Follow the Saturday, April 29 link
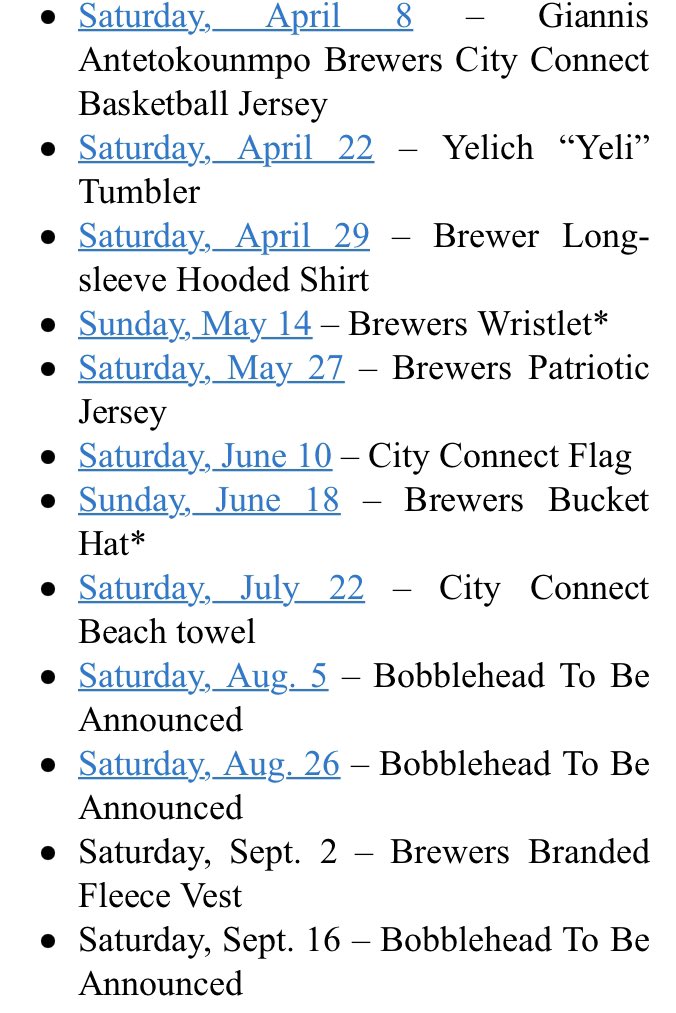The width and height of the screenshot is (676, 1013). tap(224, 237)
